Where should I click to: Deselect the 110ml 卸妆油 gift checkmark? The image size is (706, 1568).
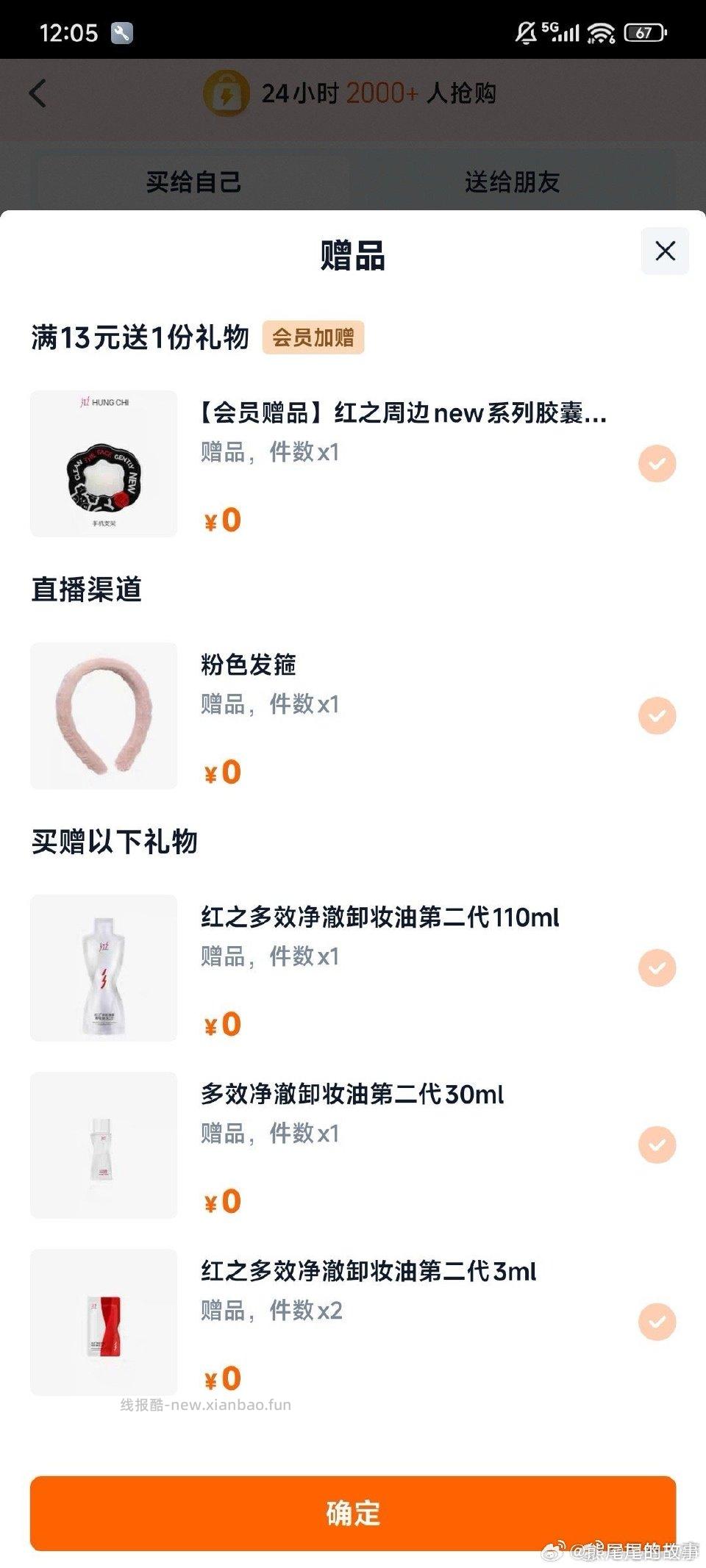[657, 967]
